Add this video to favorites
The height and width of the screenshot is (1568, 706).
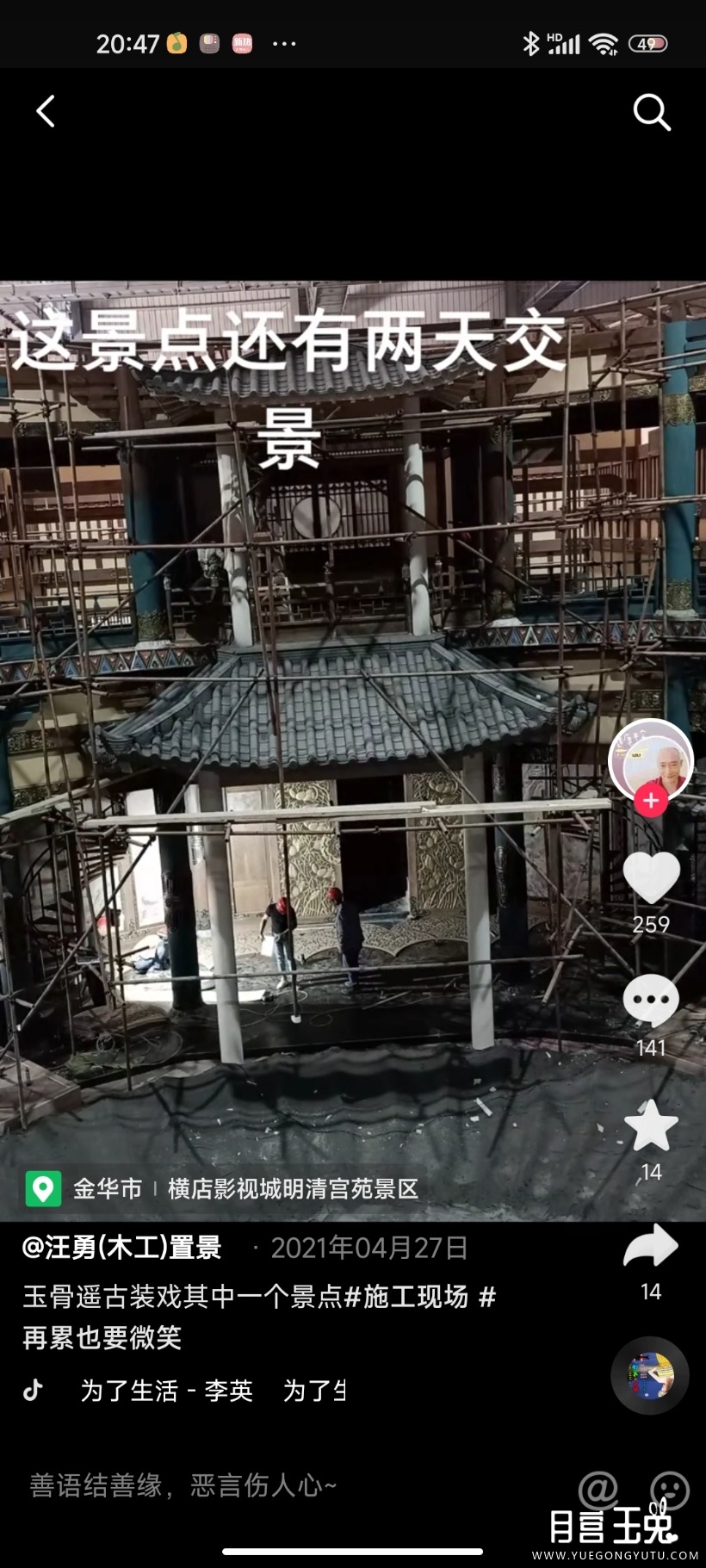coord(651,1125)
